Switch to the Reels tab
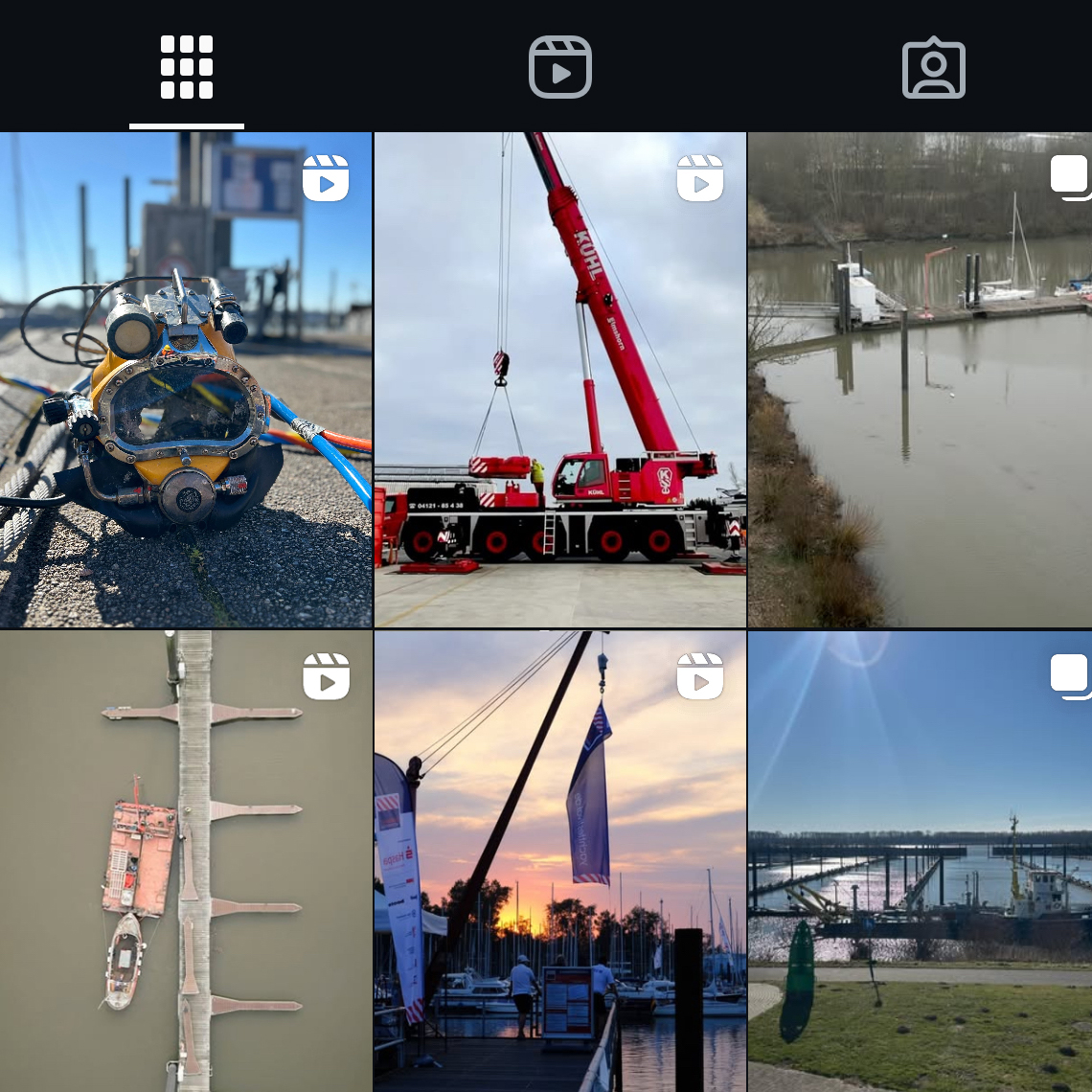The width and height of the screenshot is (1092, 1092). [560, 67]
